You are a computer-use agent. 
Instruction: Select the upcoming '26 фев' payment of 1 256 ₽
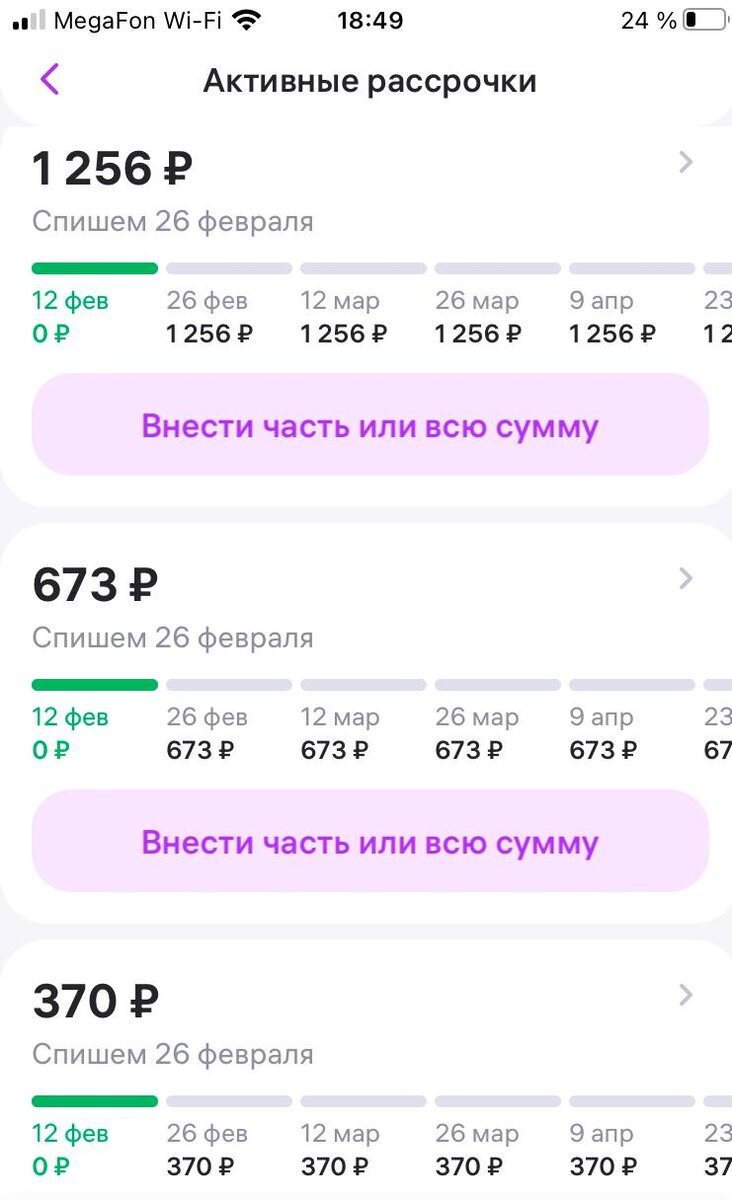click(208, 318)
